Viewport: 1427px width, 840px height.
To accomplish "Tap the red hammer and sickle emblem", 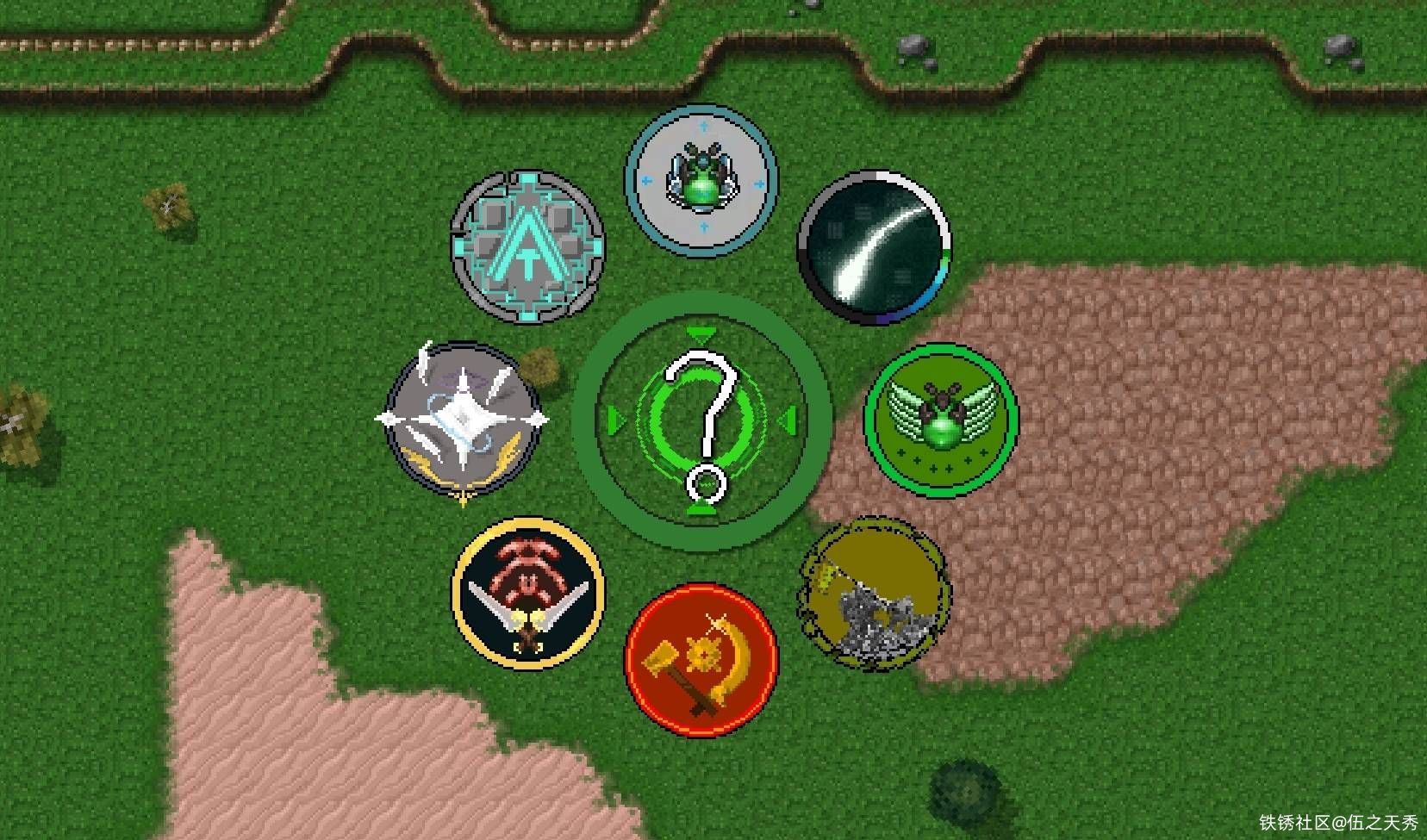I will point(701,659).
